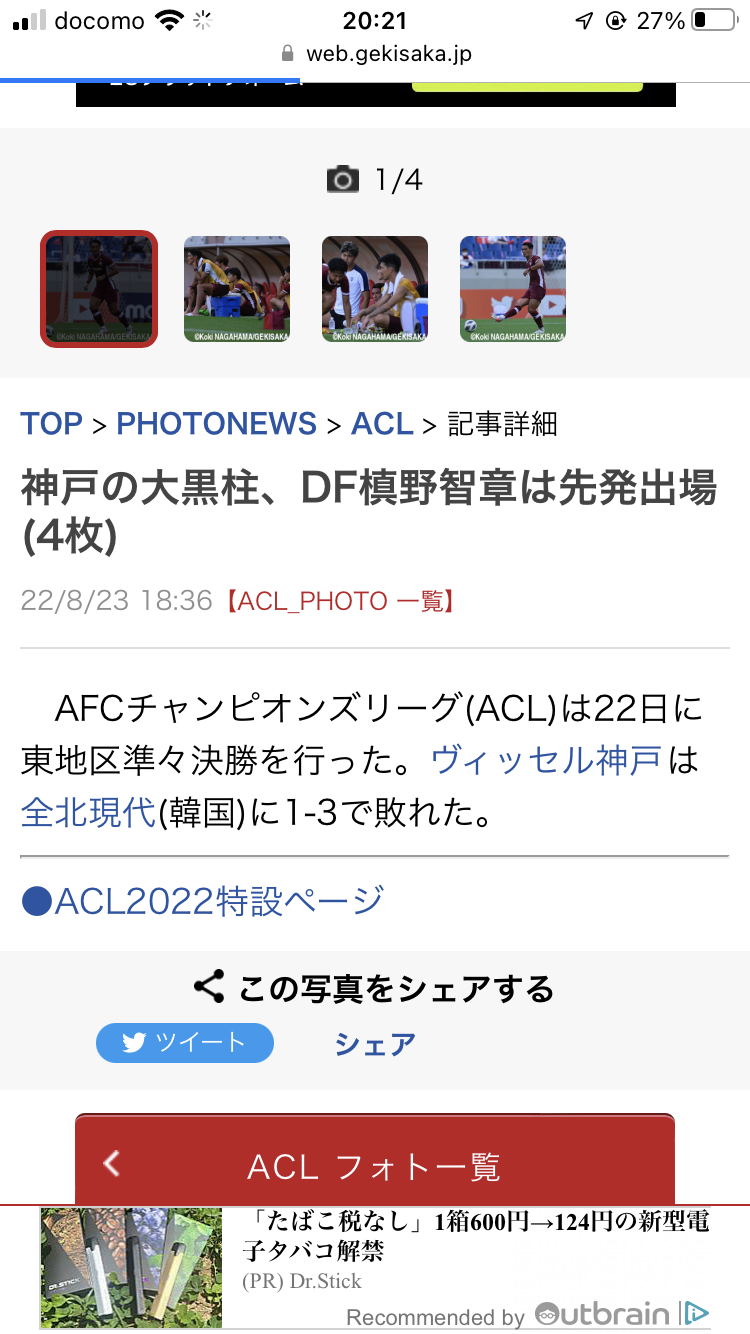Go back to ACL フォト一覧

point(374,1165)
